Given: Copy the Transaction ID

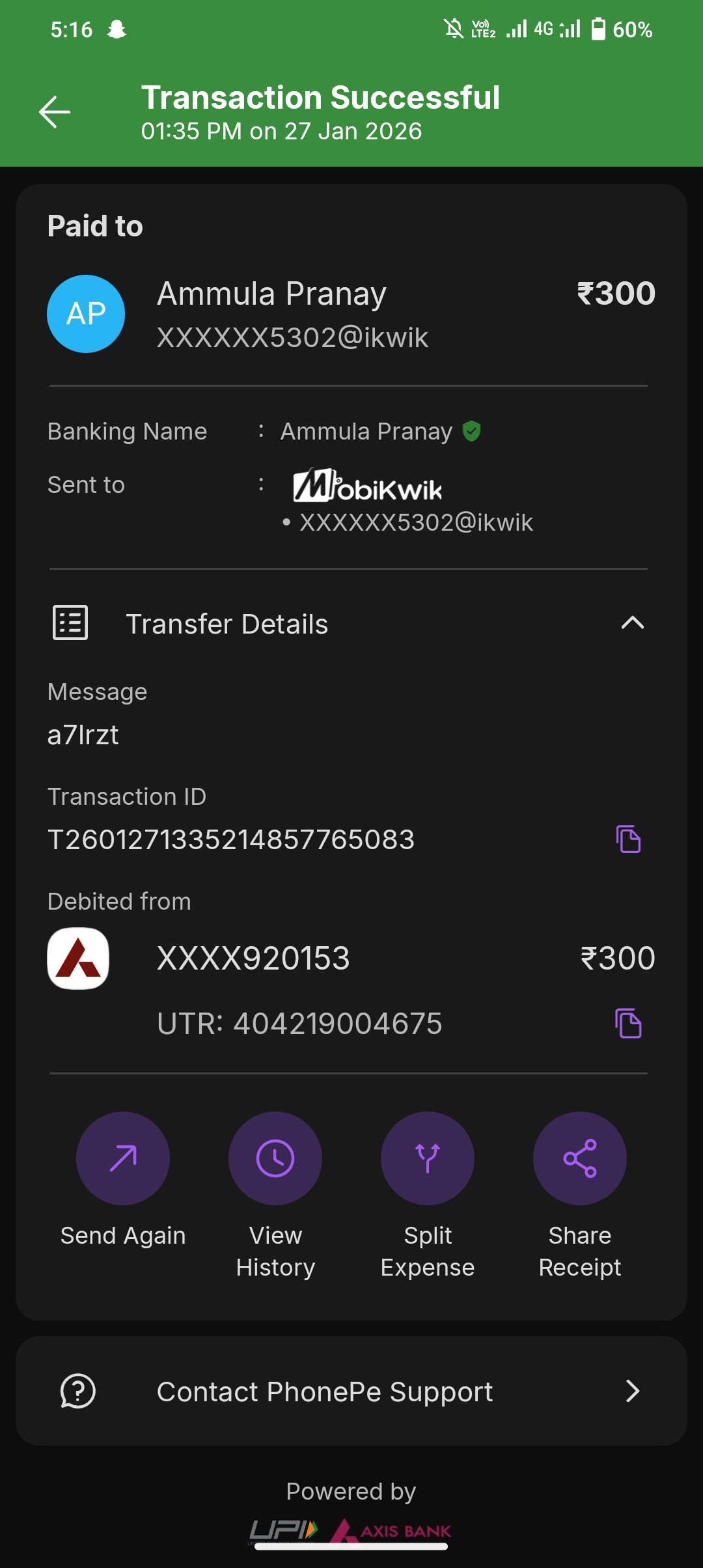Looking at the screenshot, I should coord(628,839).
